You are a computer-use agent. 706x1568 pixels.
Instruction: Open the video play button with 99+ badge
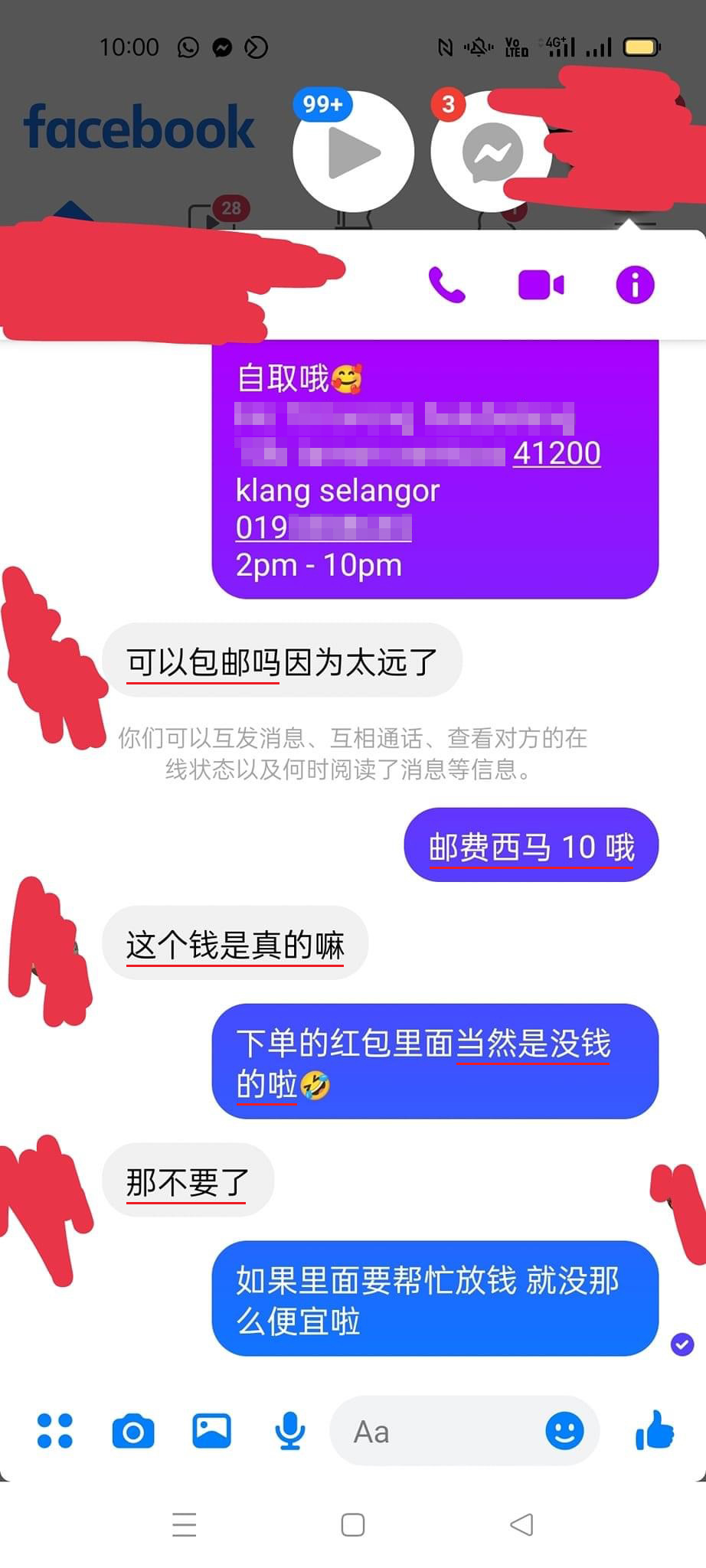[x=353, y=152]
